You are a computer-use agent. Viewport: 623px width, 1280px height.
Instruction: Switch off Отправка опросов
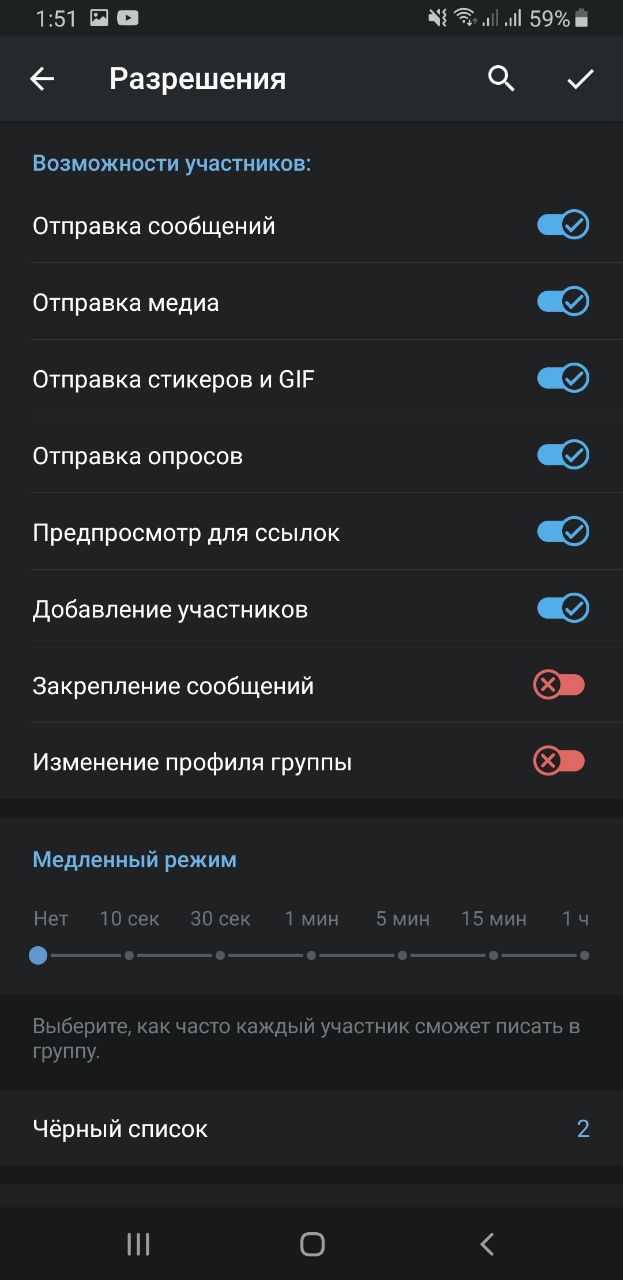click(x=563, y=455)
